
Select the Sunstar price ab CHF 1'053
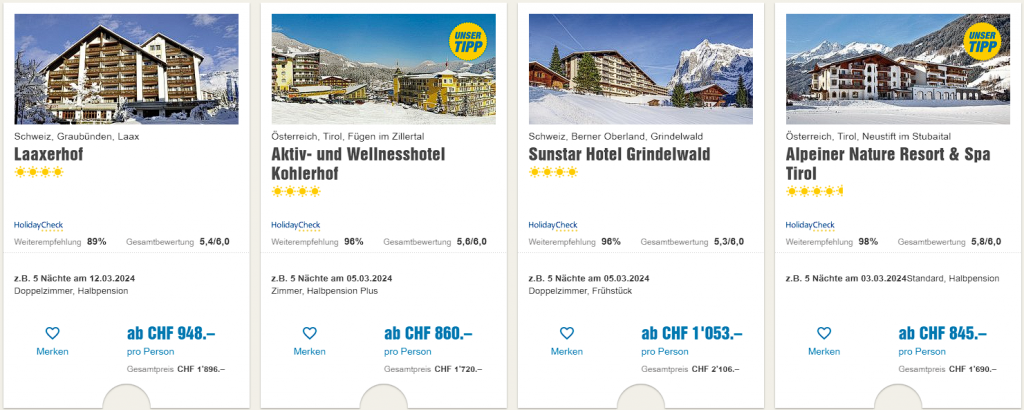click(x=692, y=334)
